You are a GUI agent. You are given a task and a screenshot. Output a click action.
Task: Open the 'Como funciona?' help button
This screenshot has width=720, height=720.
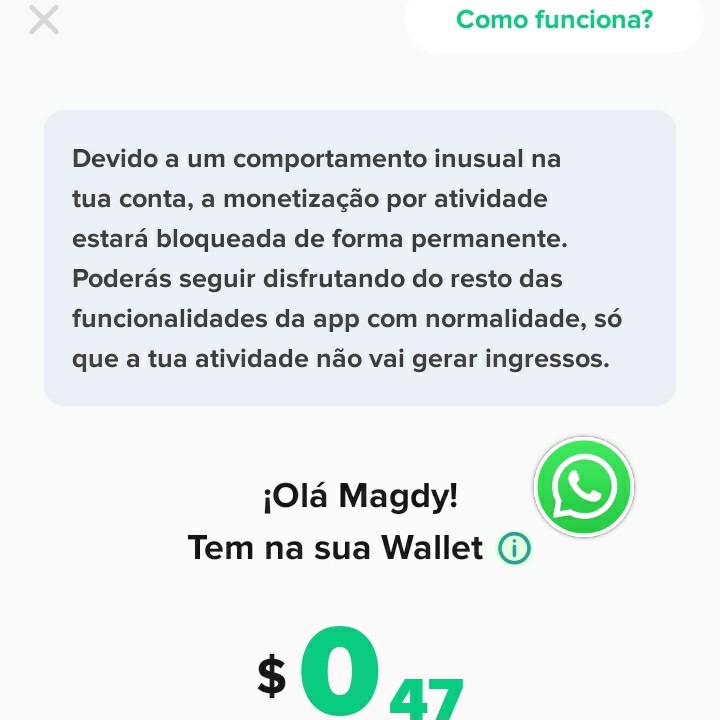554,20
